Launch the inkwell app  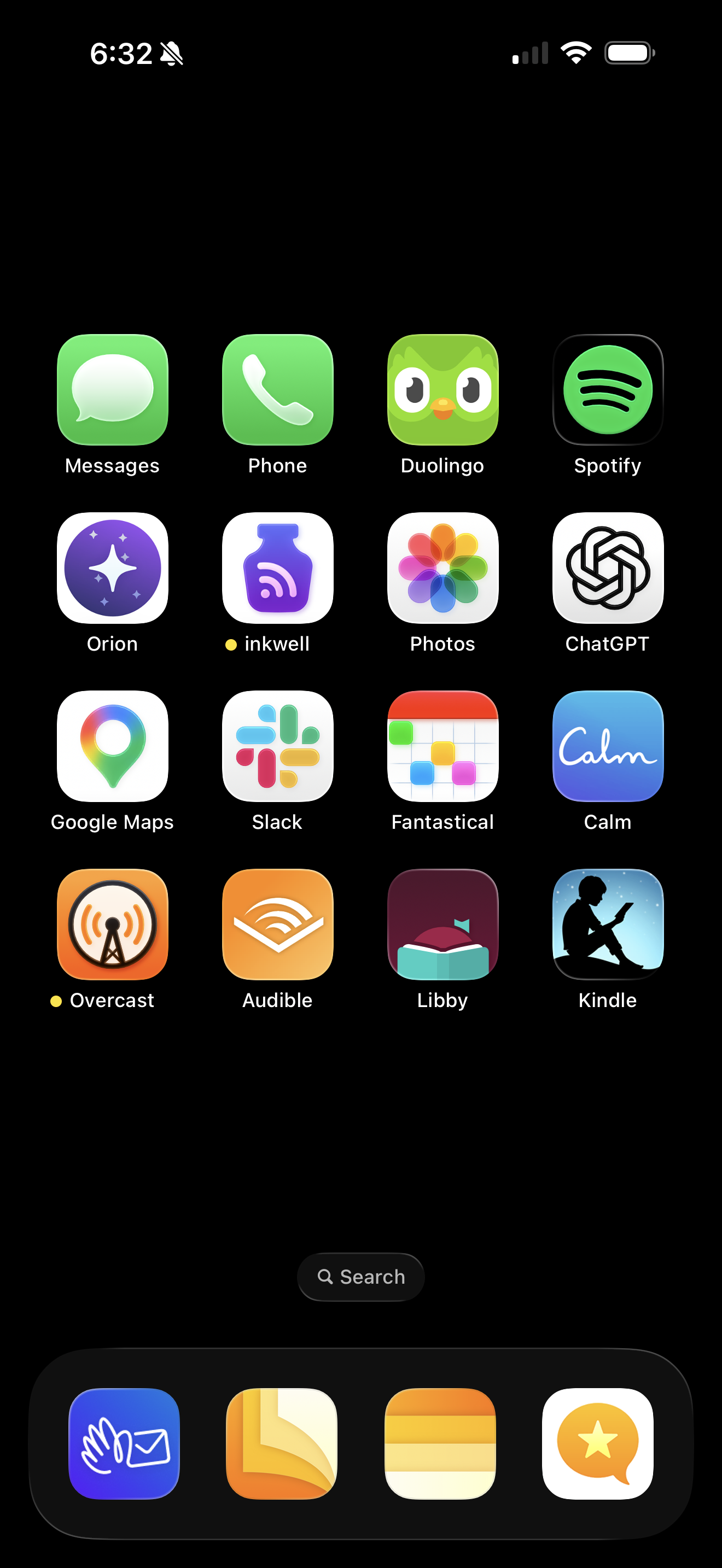click(278, 568)
